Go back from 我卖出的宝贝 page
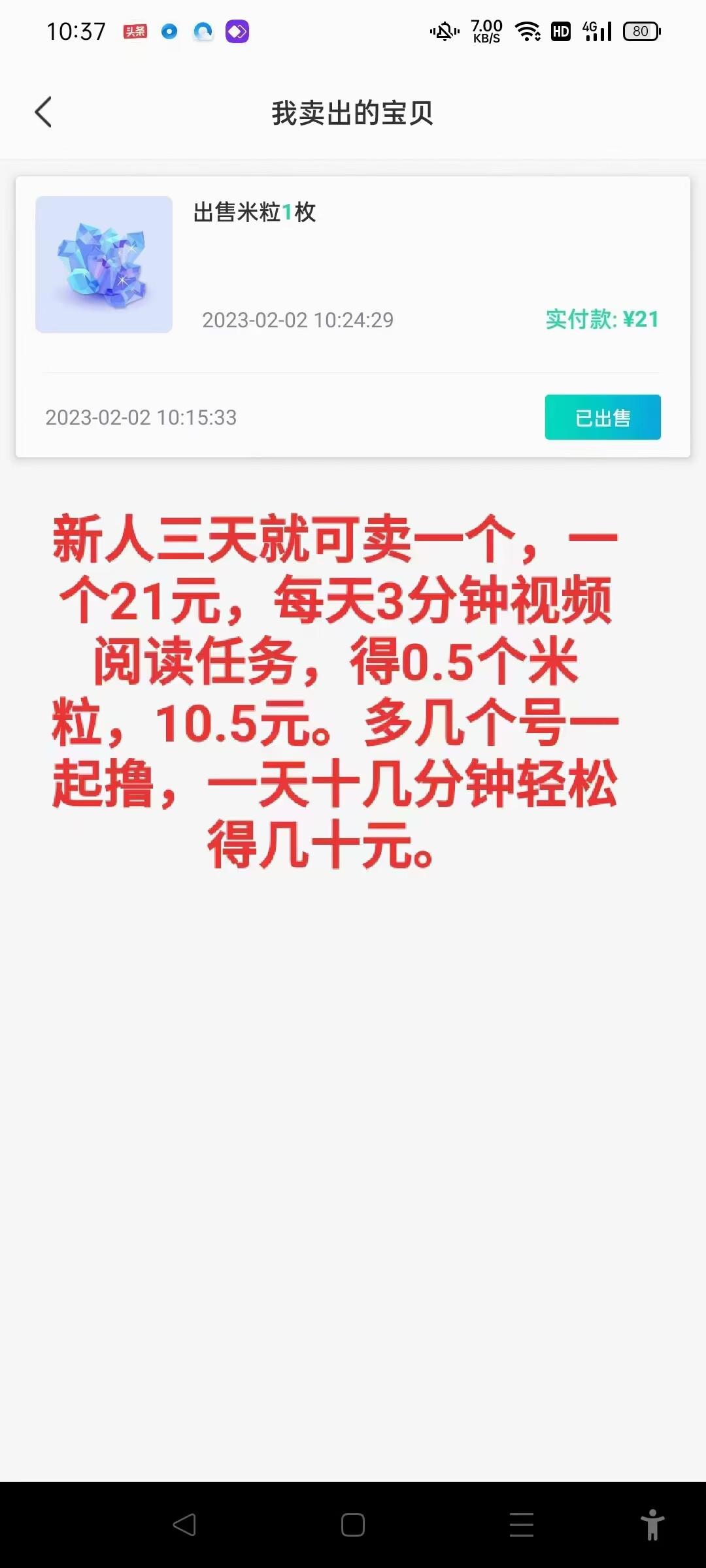The width and height of the screenshot is (706, 1568). click(43, 112)
